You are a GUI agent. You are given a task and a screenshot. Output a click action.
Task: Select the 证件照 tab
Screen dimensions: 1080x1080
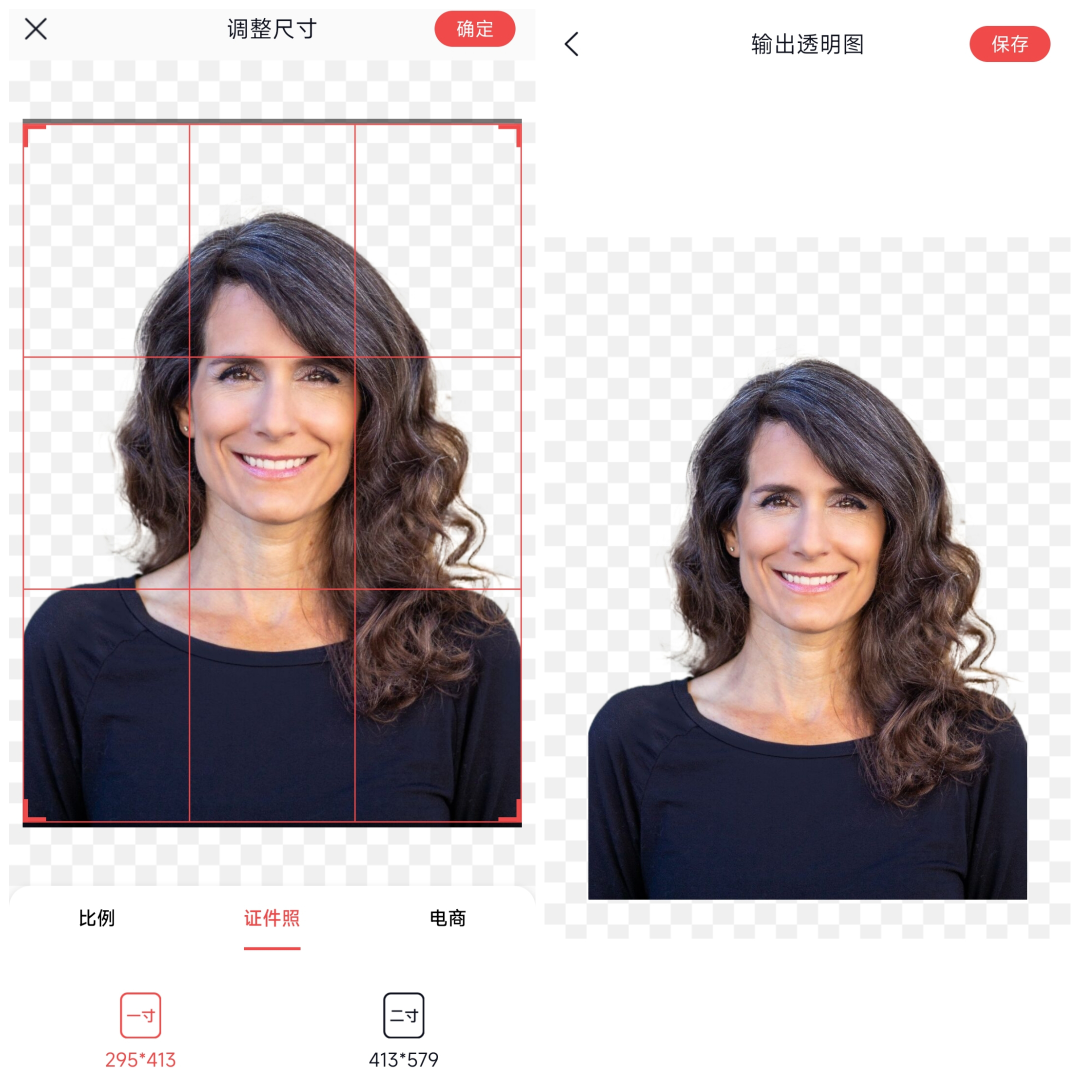coord(271,918)
